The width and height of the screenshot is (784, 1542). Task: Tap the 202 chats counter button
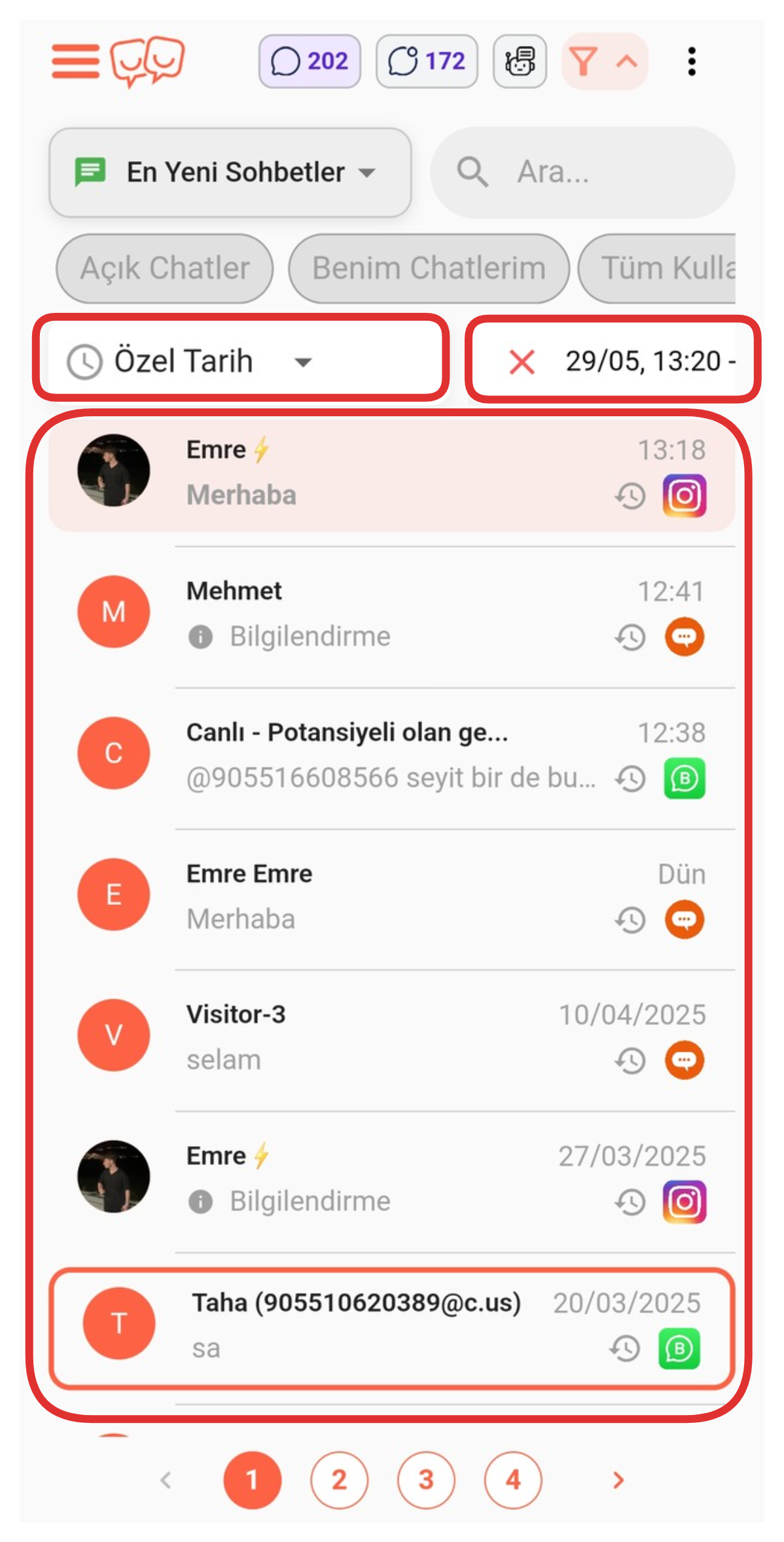310,62
